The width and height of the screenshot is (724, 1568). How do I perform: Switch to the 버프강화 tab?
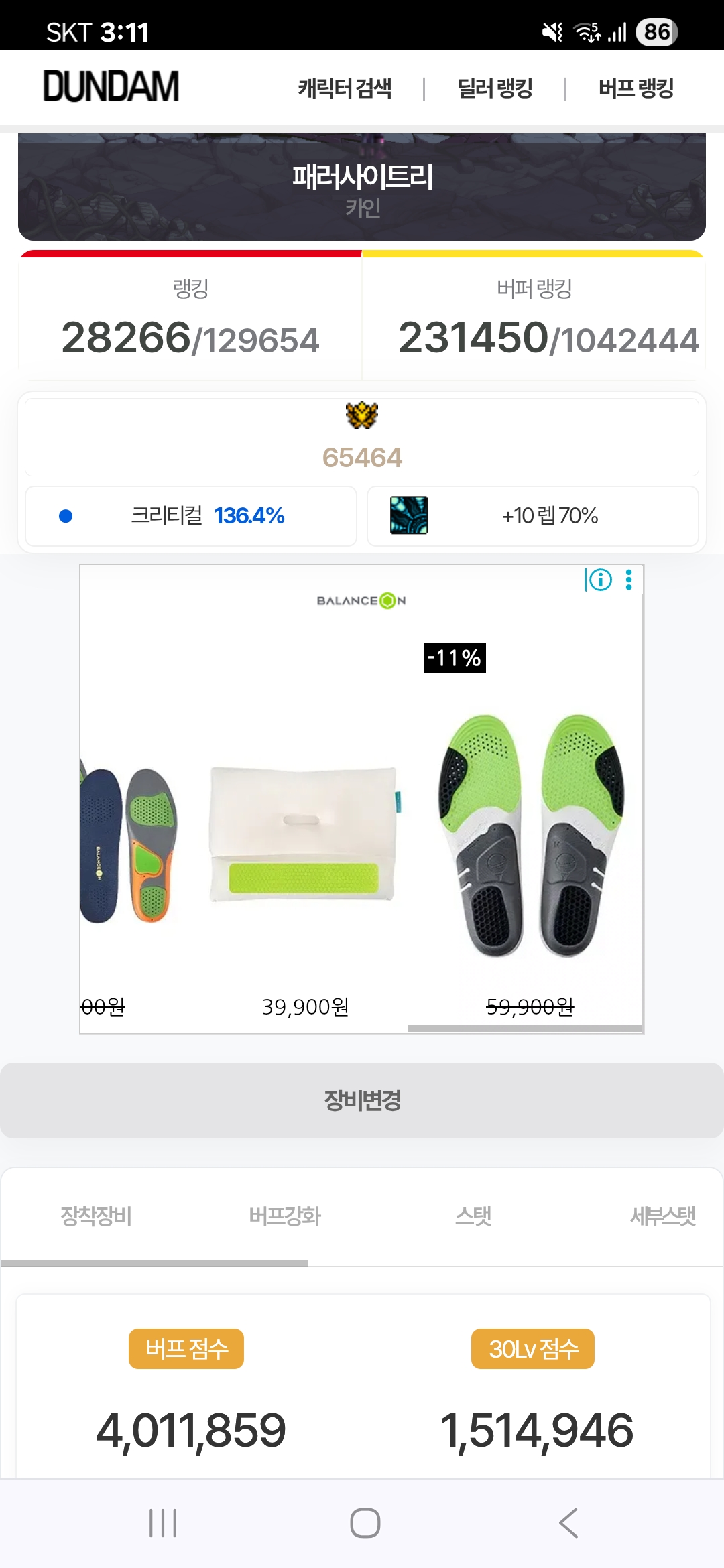pyautogui.click(x=285, y=1216)
